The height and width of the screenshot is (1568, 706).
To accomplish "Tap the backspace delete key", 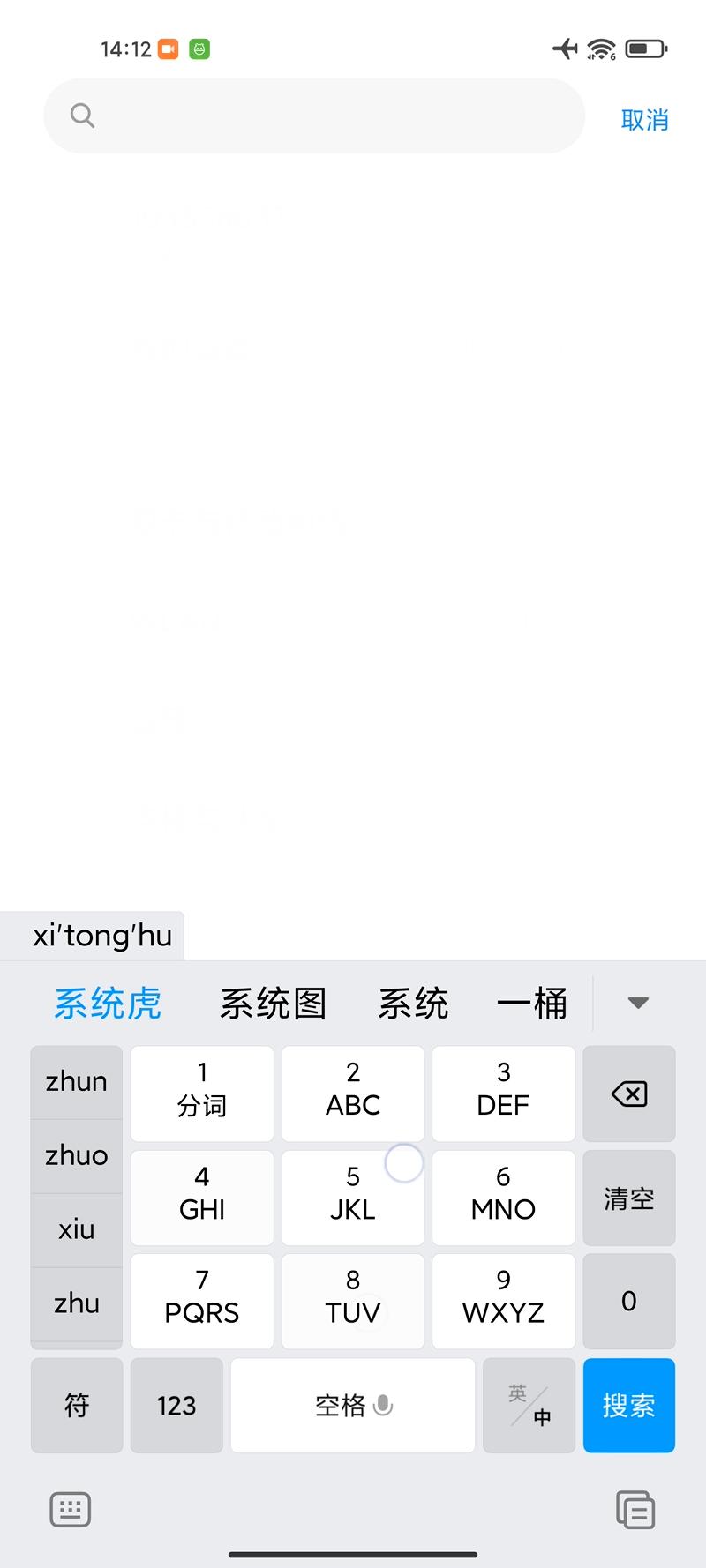I will 628,1094.
